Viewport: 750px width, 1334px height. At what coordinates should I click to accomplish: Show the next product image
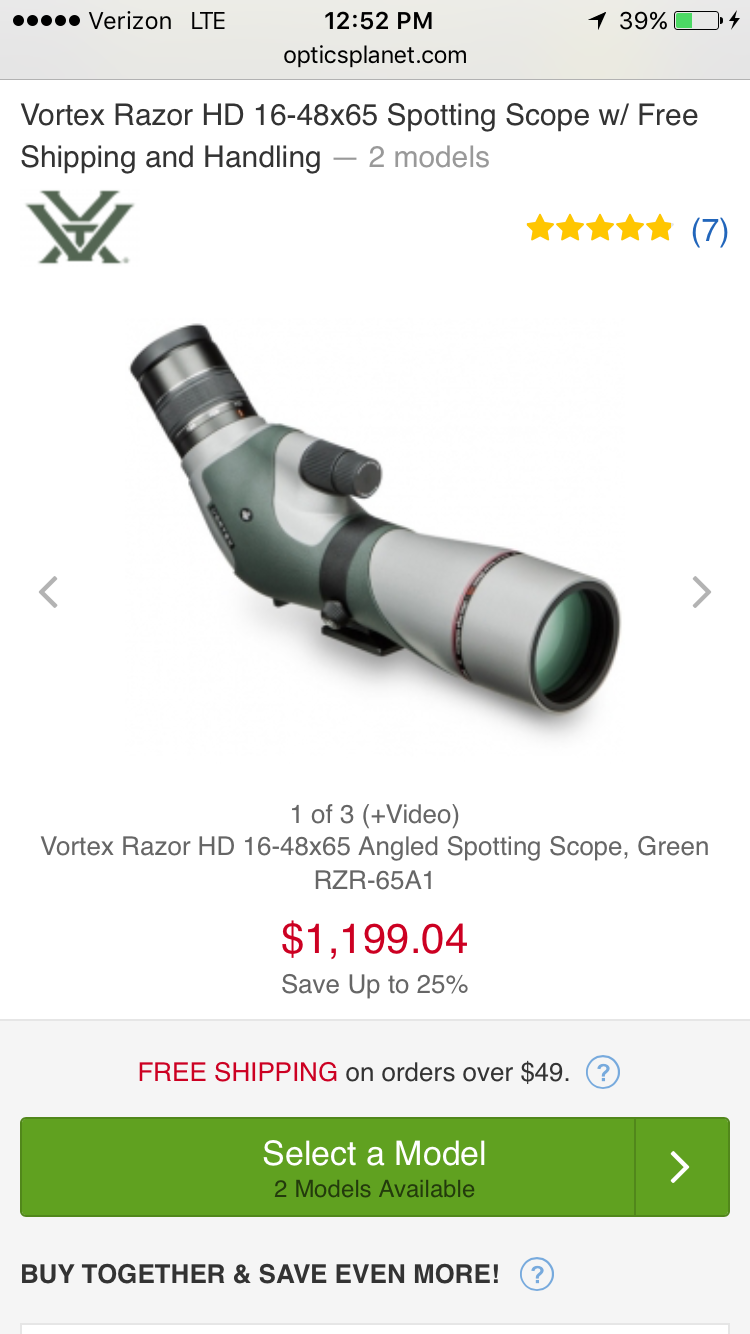tap(701, 592)
